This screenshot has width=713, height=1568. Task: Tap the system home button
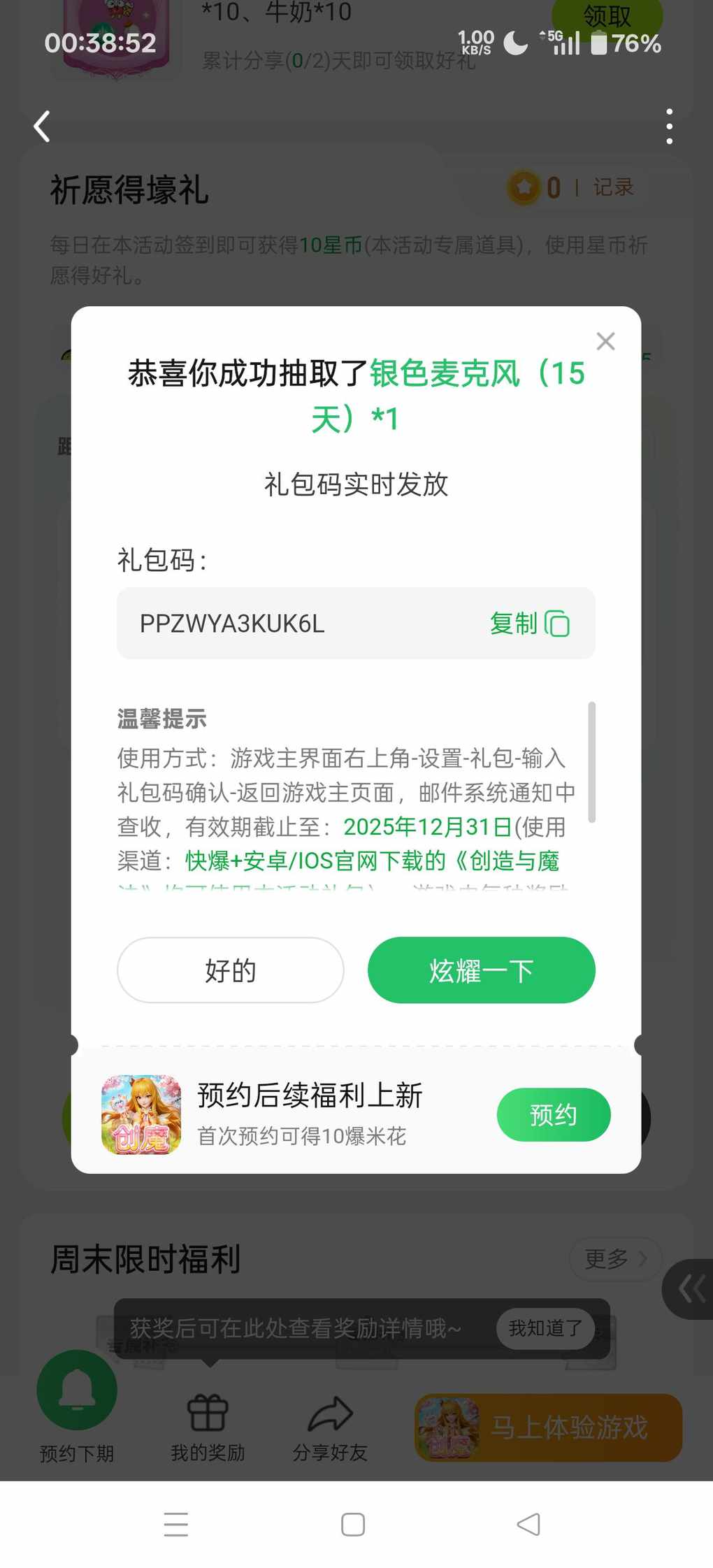(x=353, y=1524)
